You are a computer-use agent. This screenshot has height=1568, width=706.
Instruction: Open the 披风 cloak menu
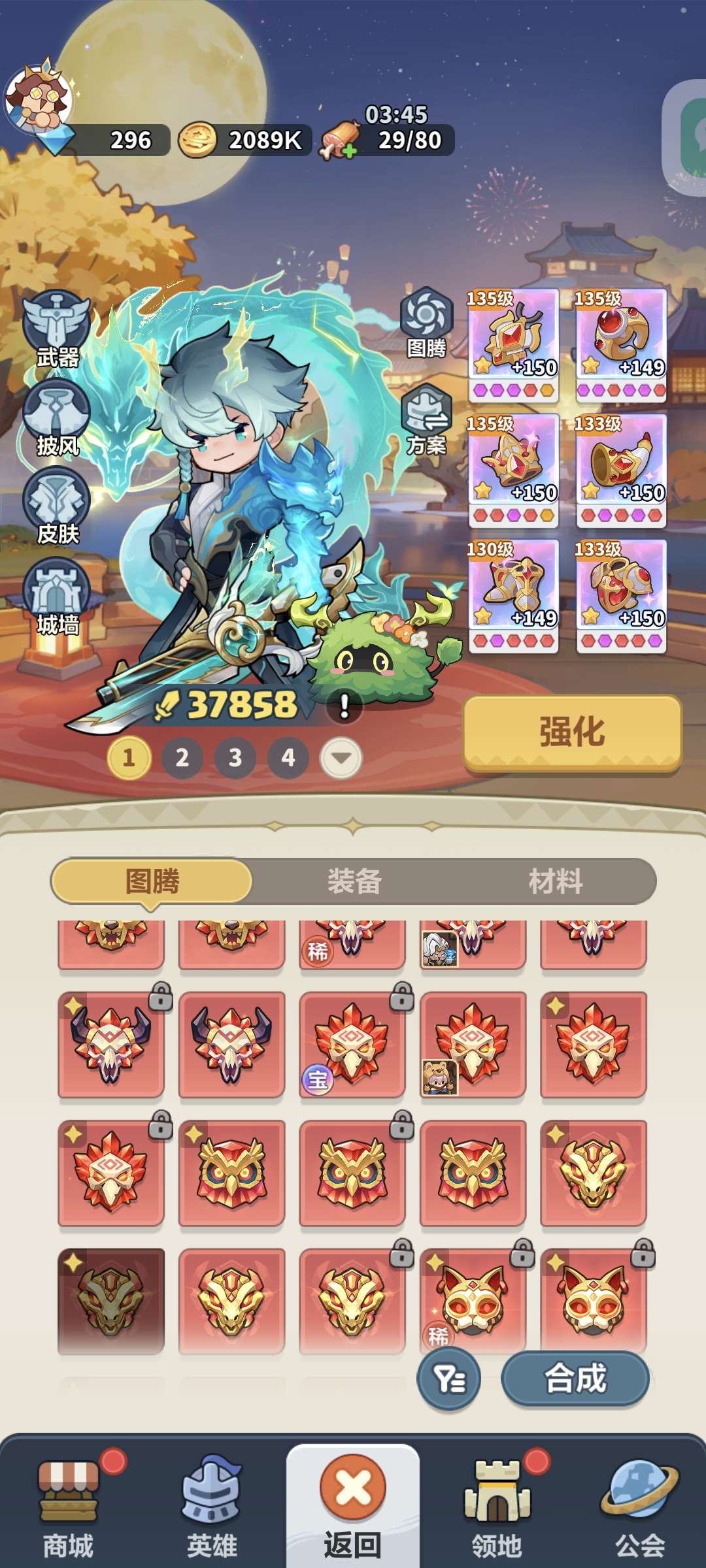pos(57,418)
